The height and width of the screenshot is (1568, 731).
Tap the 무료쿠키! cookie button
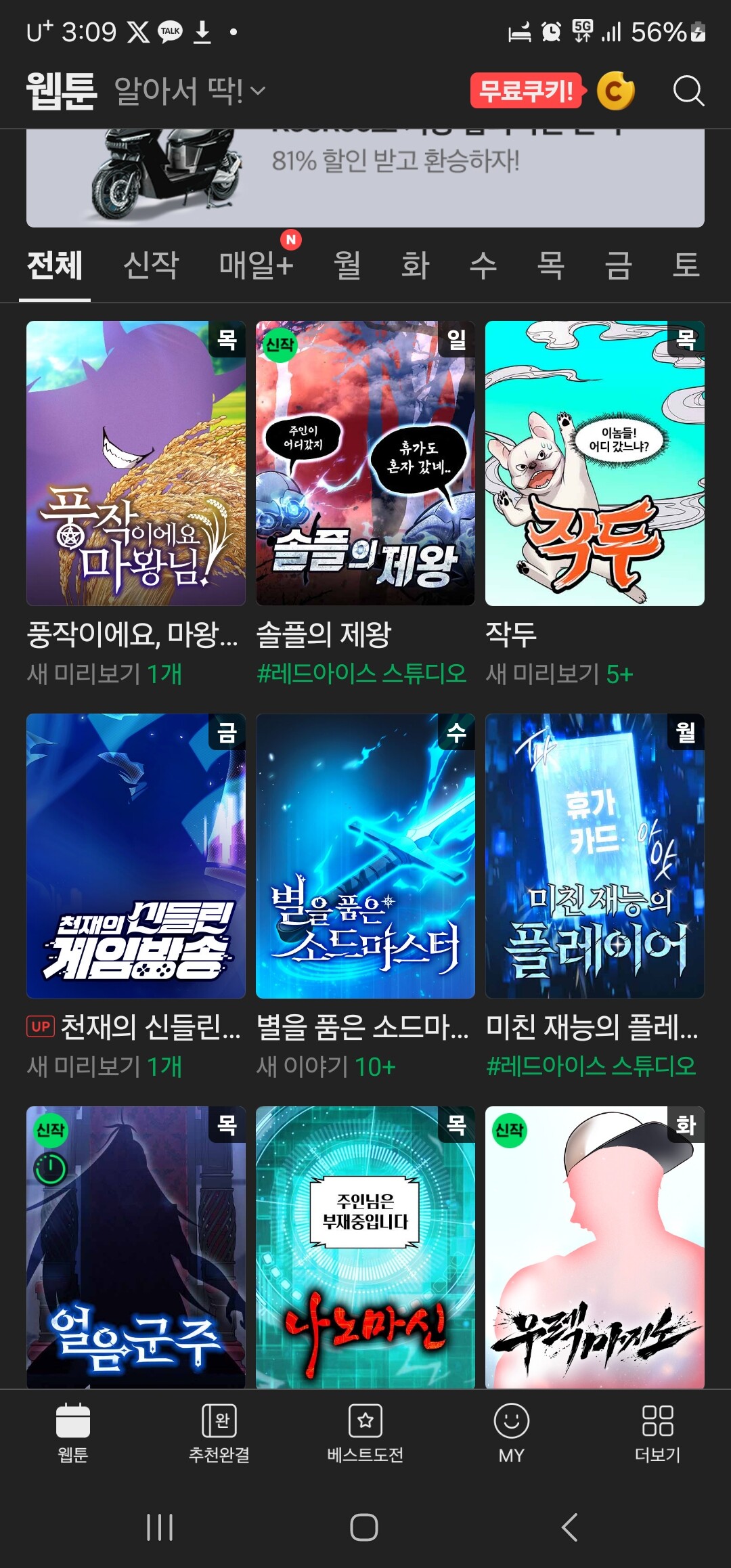(x=526, y=91)
